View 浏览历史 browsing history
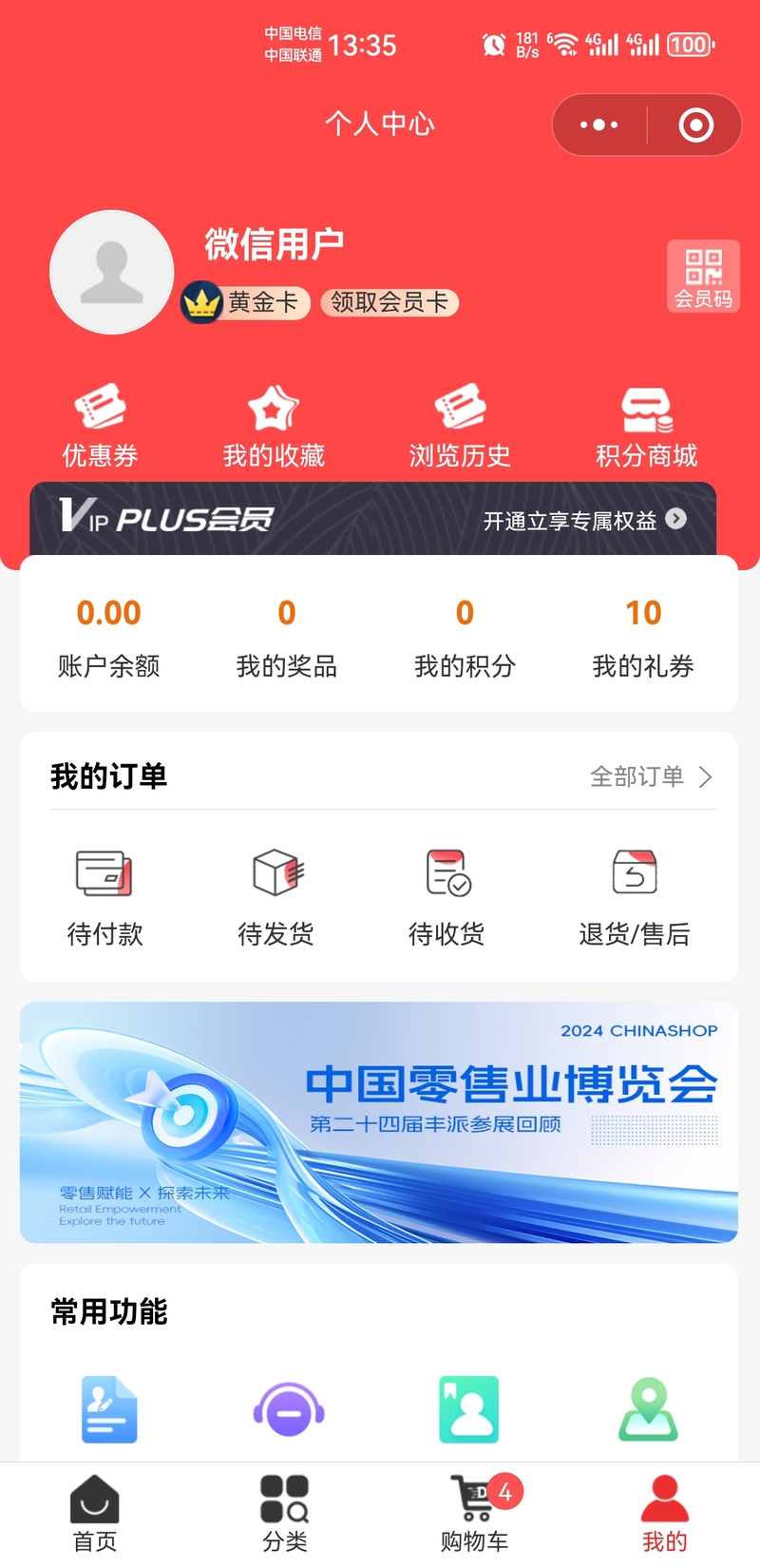This screenshot has height=1568, width=760. (460, 426)
